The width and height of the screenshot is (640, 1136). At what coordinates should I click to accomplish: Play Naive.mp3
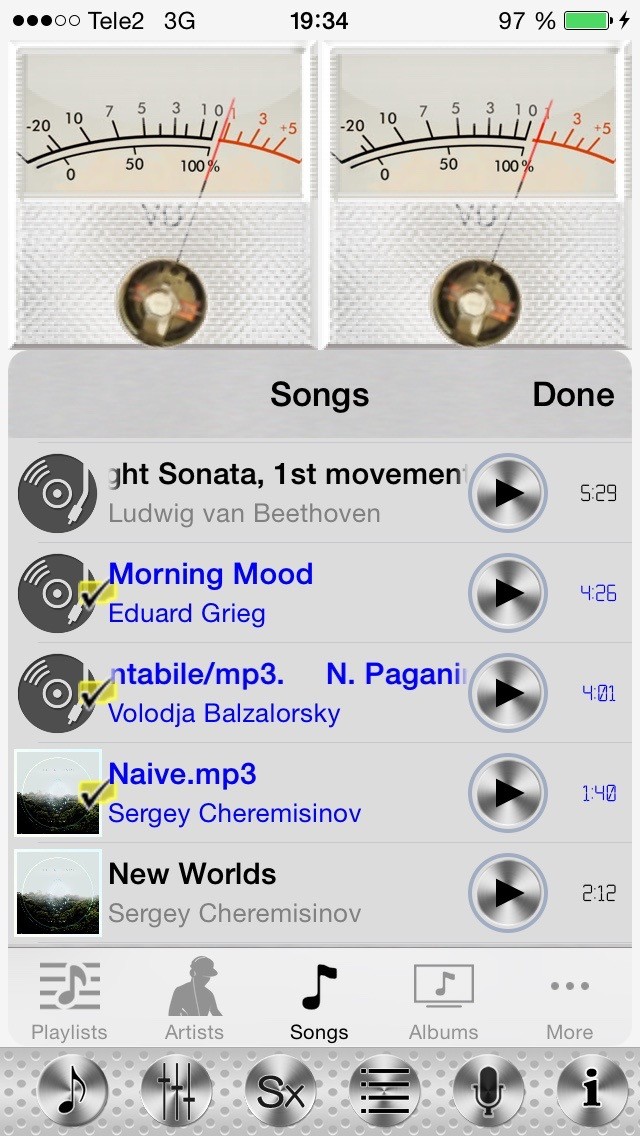coord(508,793)
